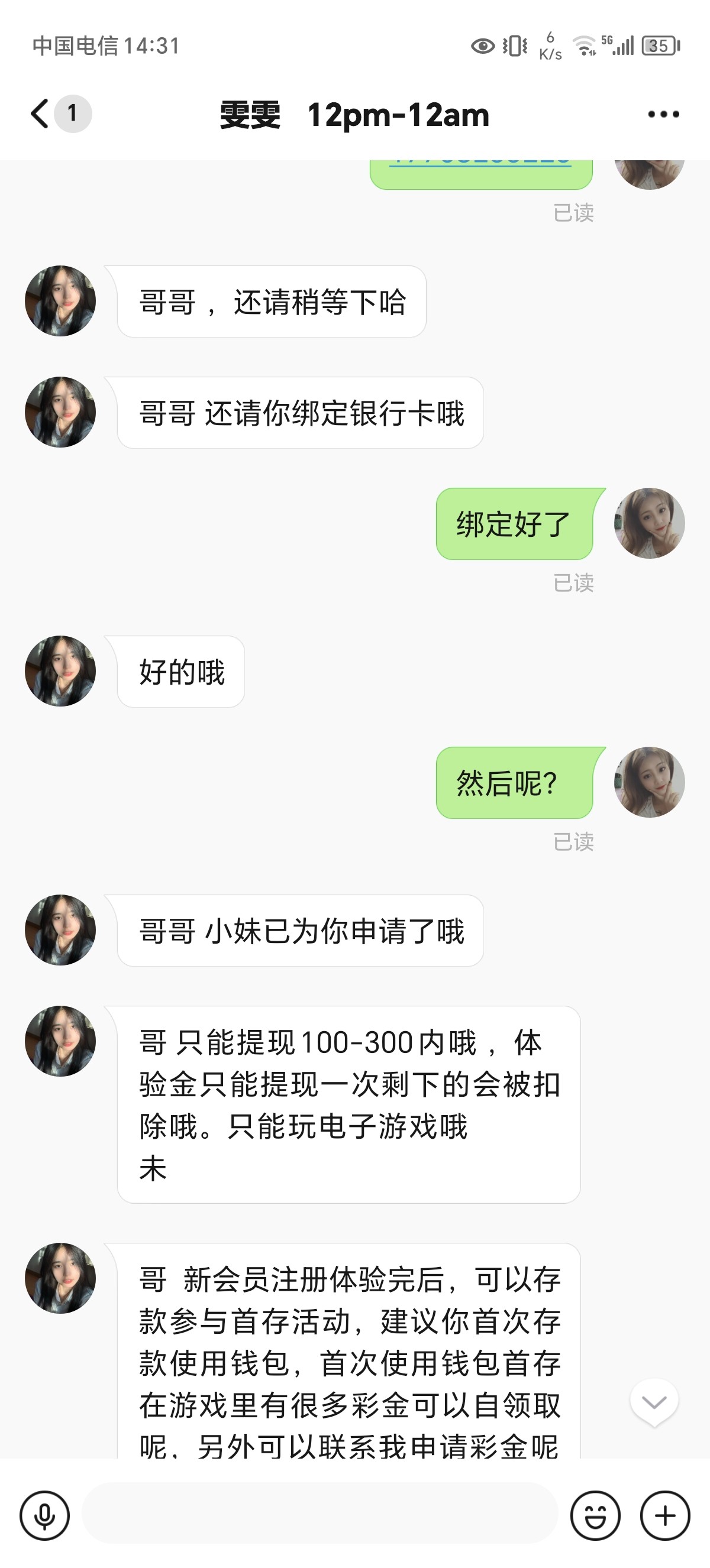710x1568 pixels.
Task: Open the plus attachment menu
Action: coord(665,1515)
